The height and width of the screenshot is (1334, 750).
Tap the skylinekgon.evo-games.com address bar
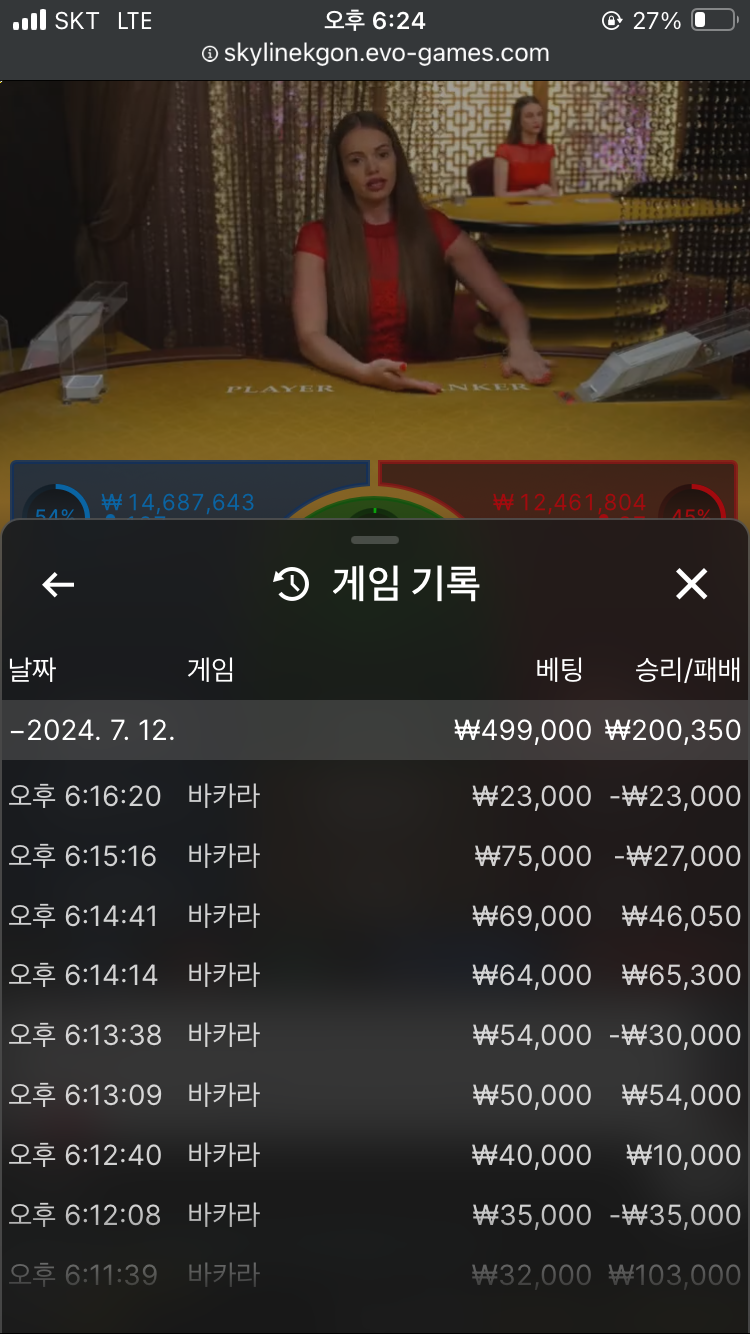pos(375,54)
